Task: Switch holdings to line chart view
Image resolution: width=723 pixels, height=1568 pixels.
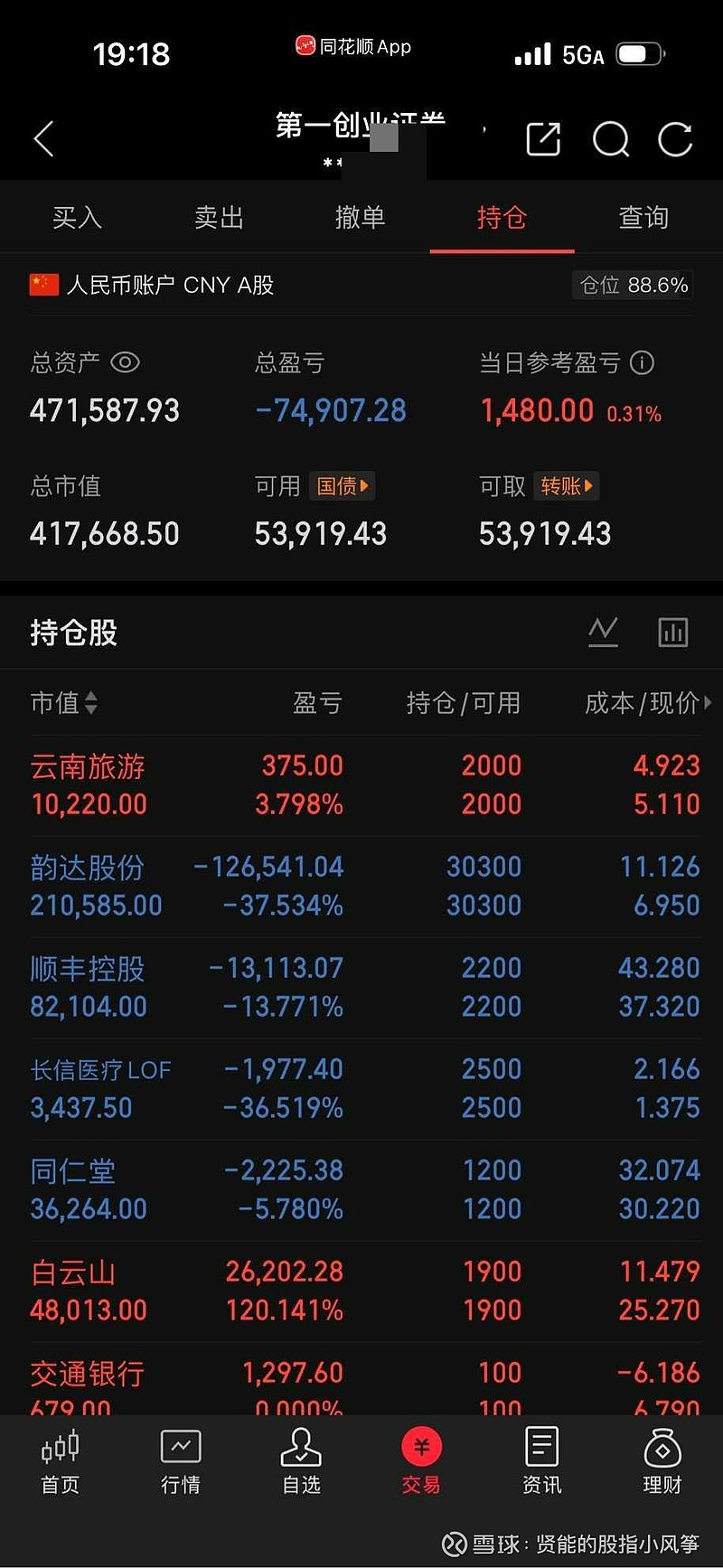Action: click(604, 632)
